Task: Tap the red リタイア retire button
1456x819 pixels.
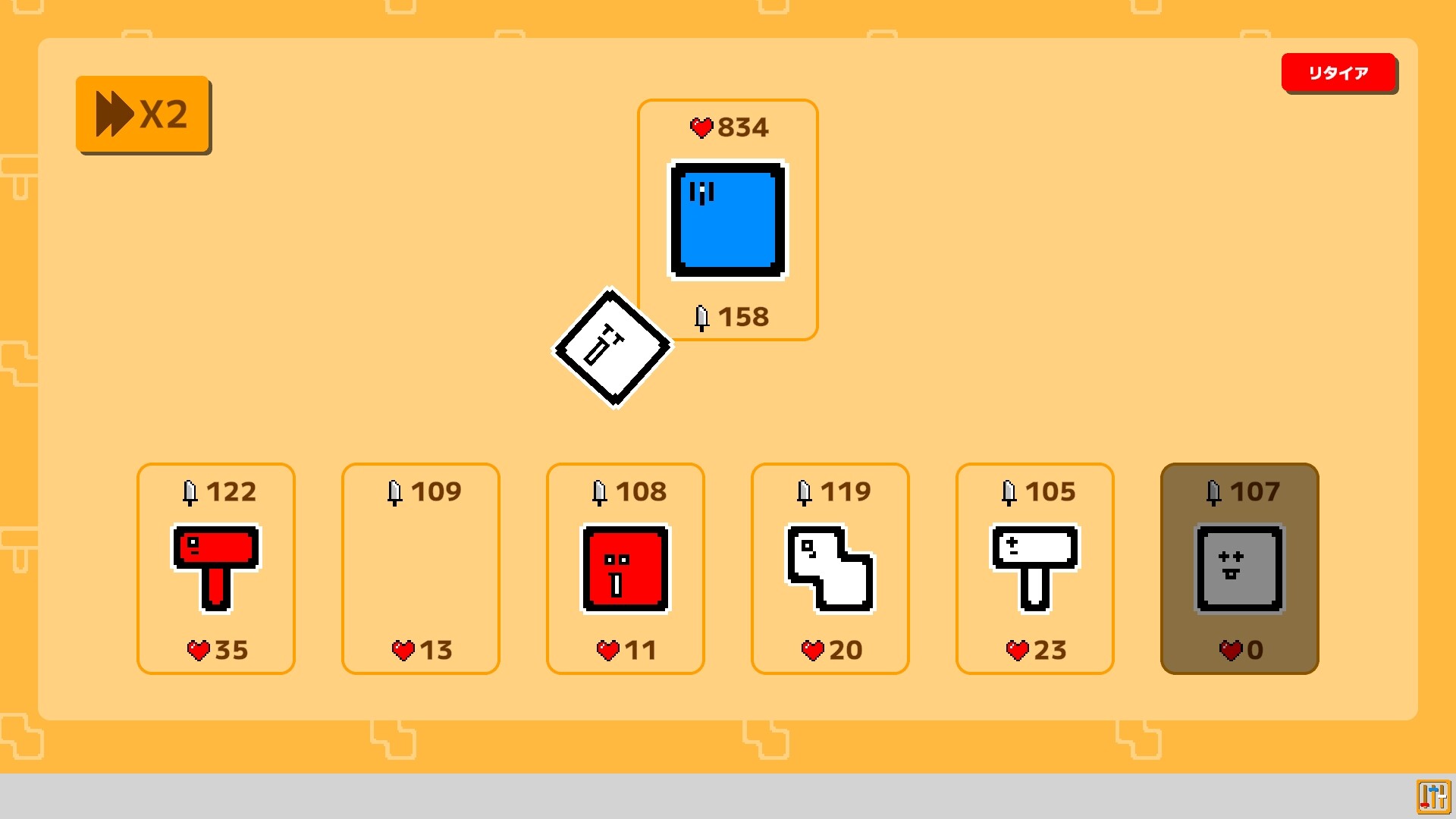Action: point(1338,73)
